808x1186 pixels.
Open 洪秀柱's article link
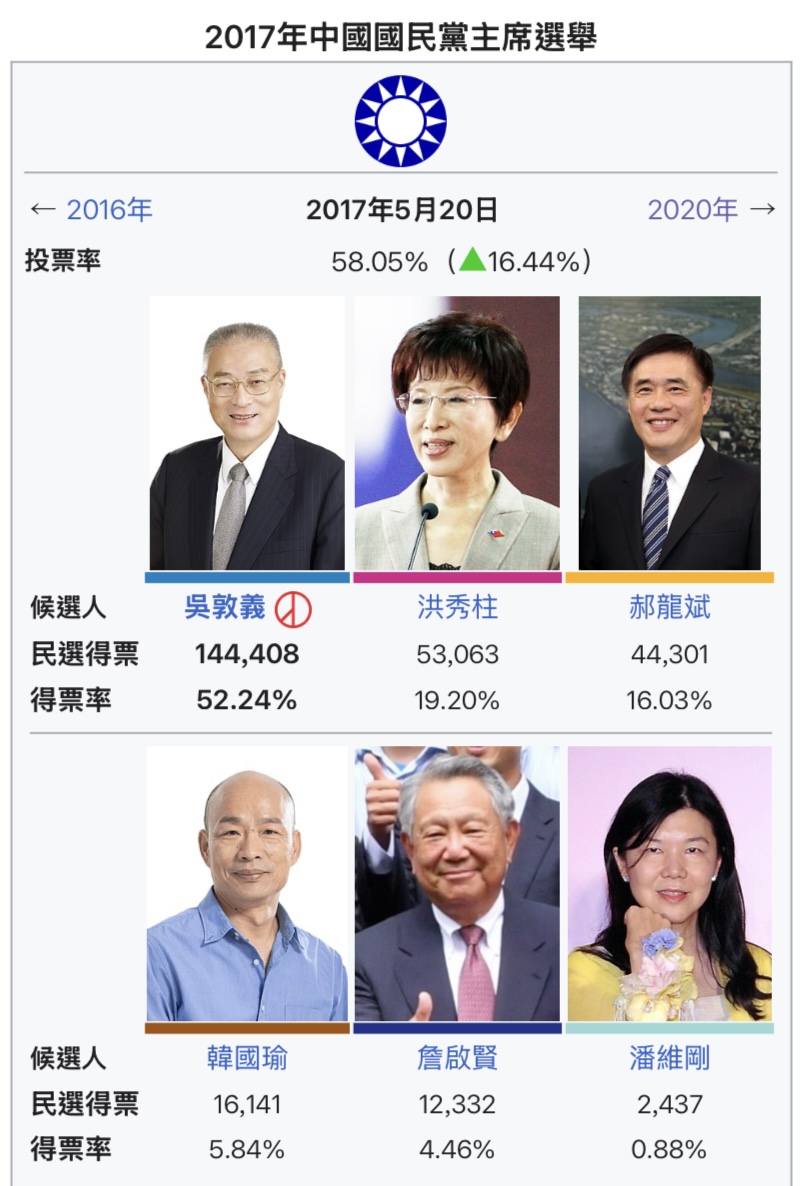point(457,608)
